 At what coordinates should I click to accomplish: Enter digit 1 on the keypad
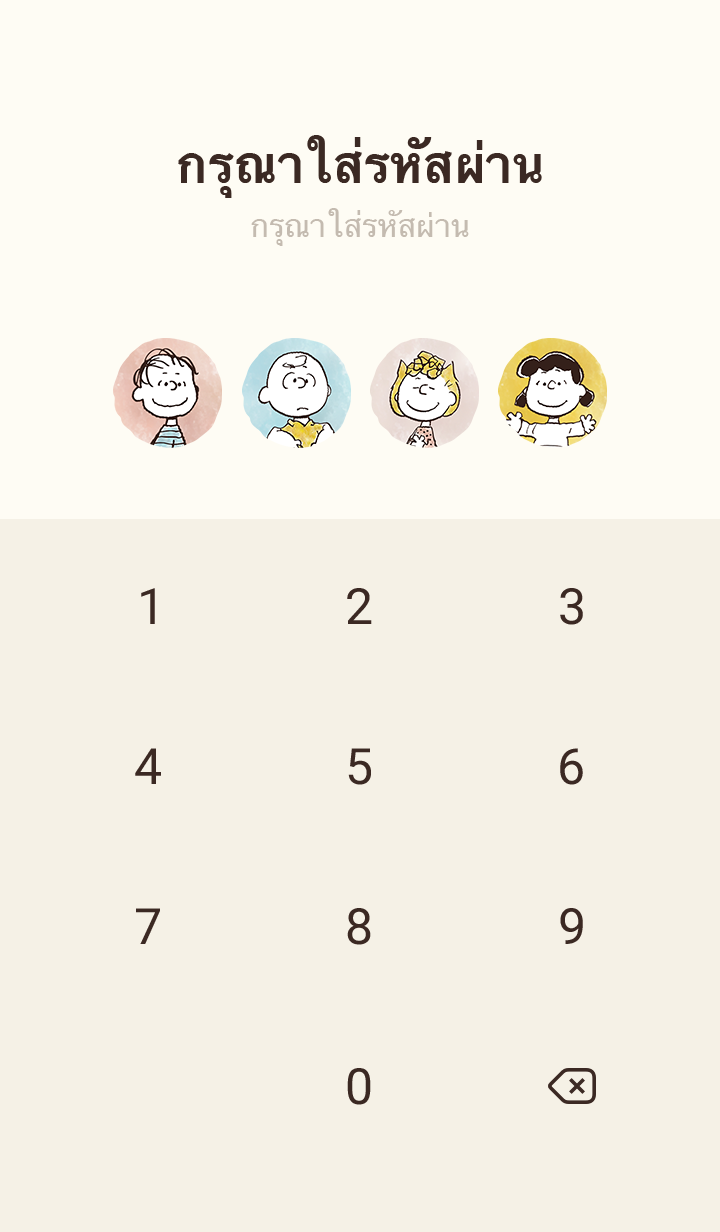pyautogui.click(x=149, y=607)
